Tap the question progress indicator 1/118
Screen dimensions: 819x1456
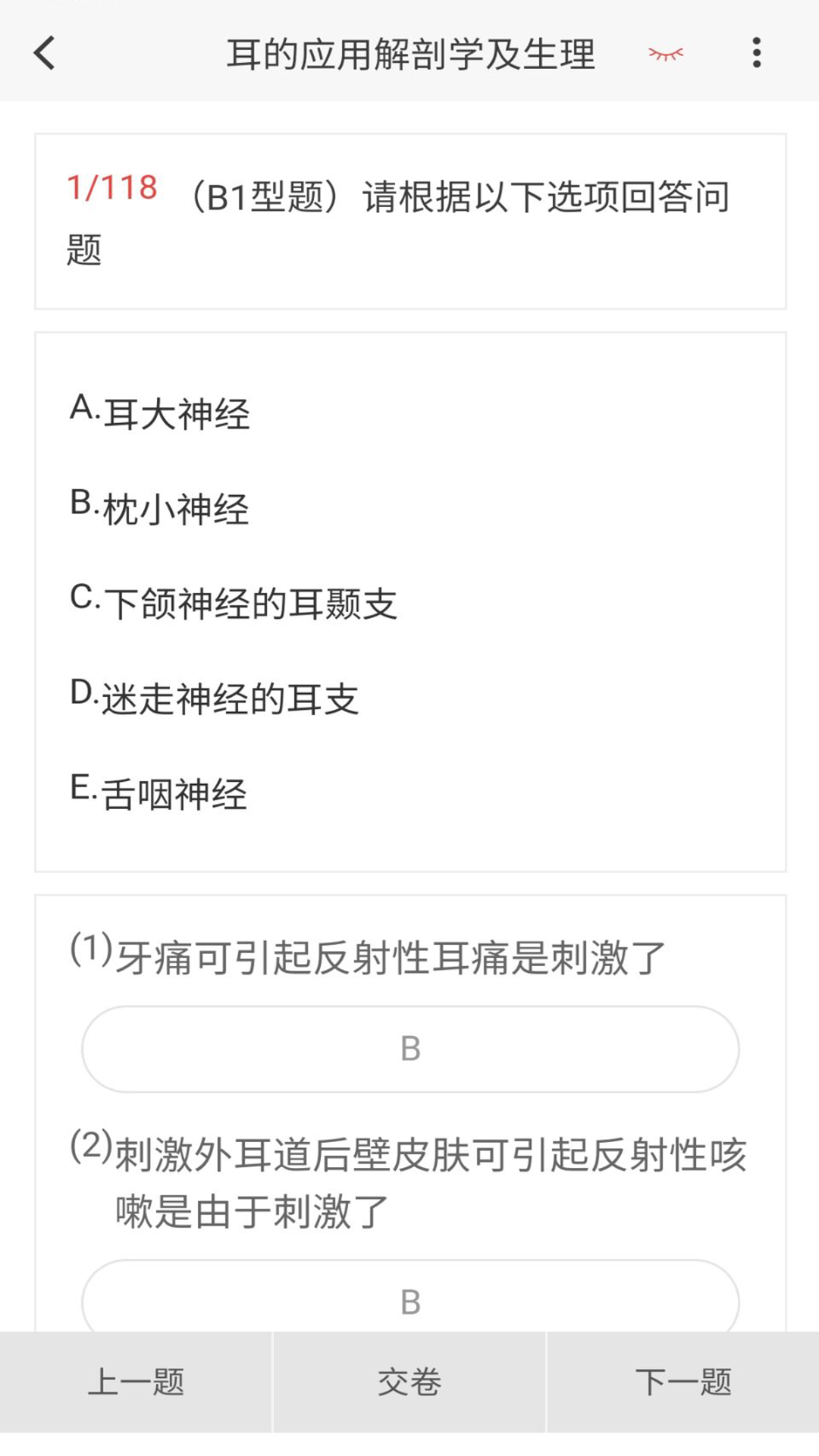111,190
